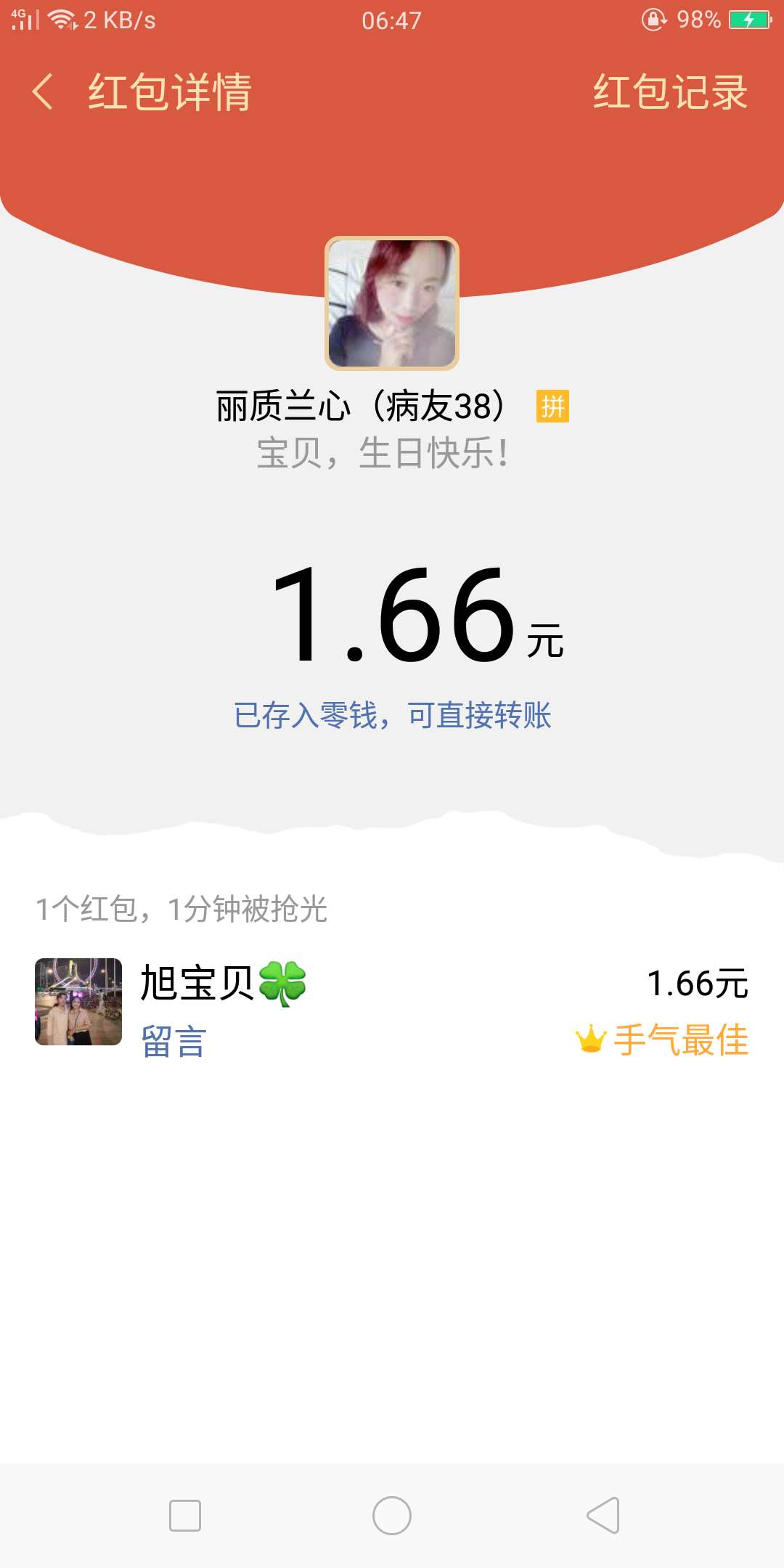Tap 旭宝贝's profile picture
Image resolution: width=784 pixels, height=1568 pixels.
point(78,1000)
